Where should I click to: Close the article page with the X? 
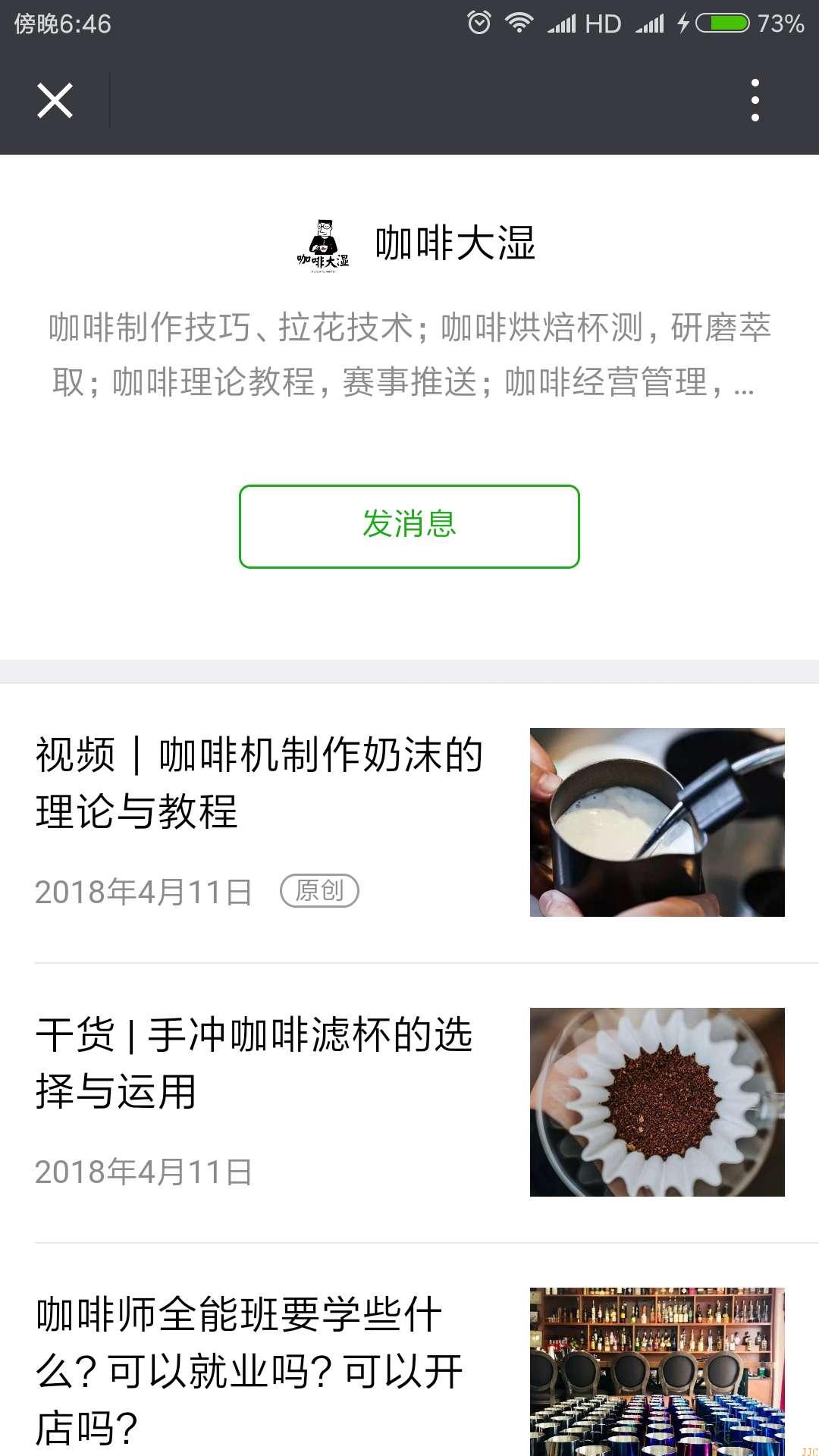tap(55, 100)
